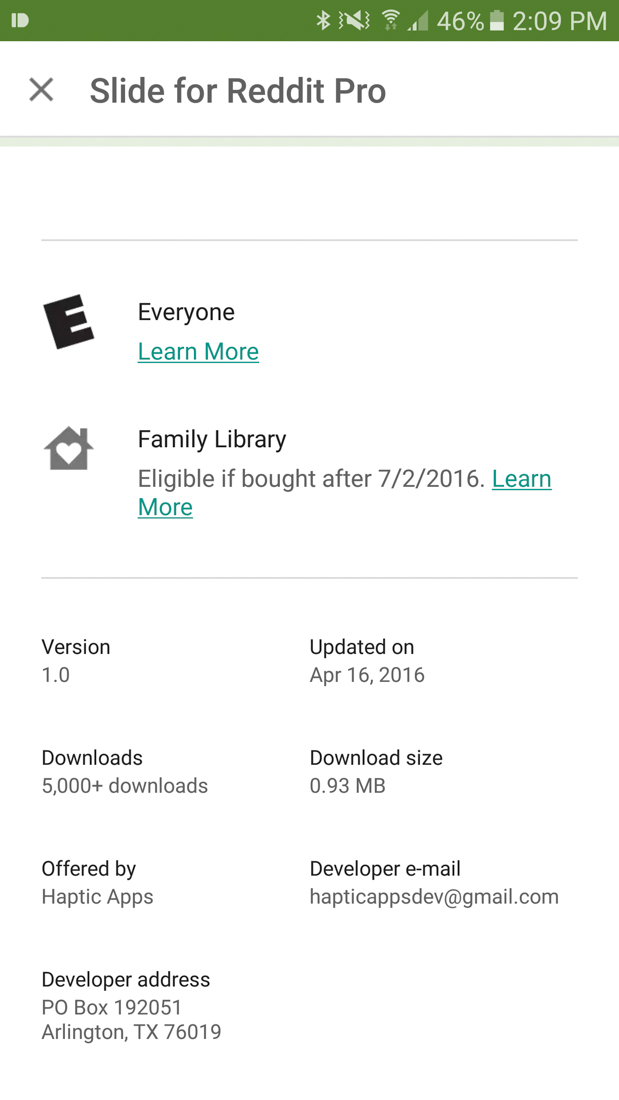The image size is (619, 1100).
Task: Close the Slide for Reddit Pro details
Action: 41,90
